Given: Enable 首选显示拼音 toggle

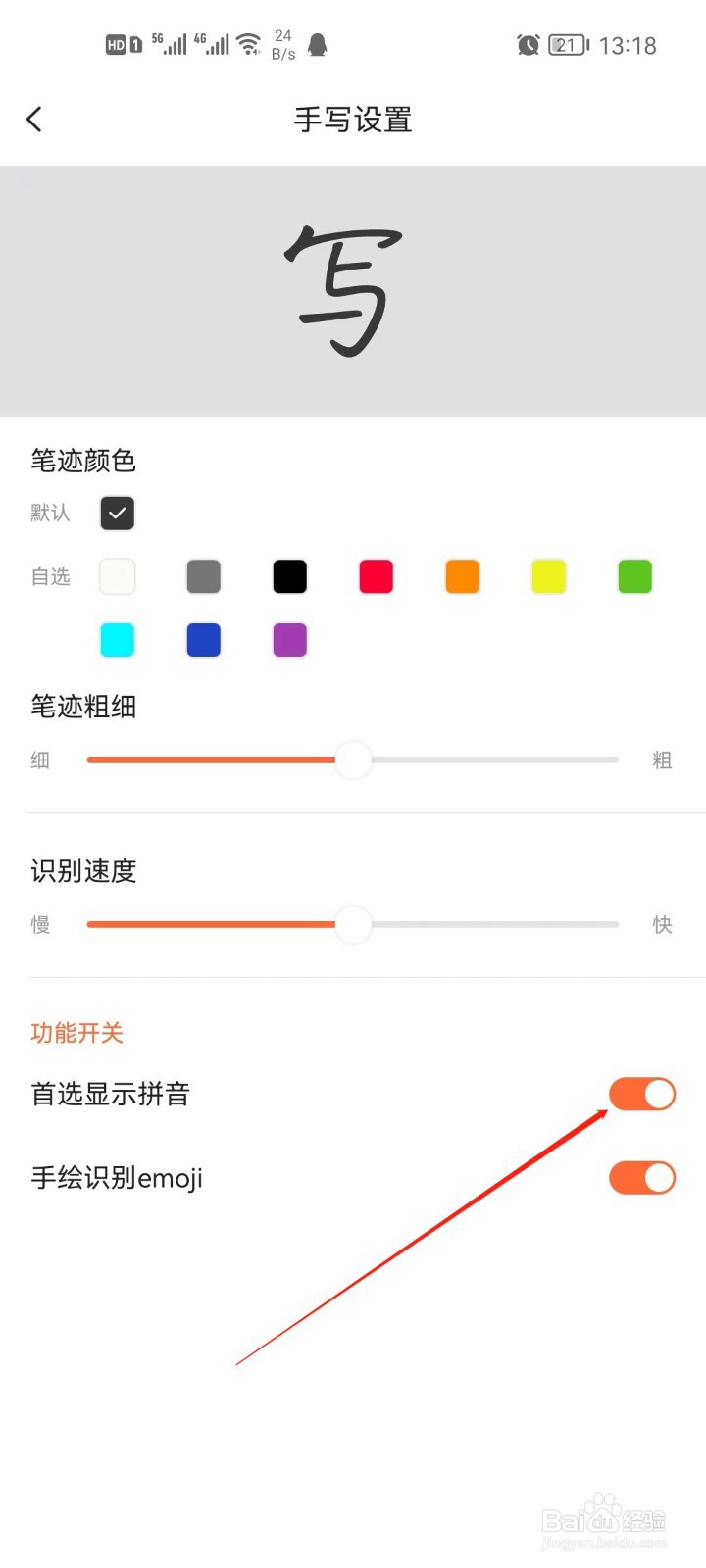Looking at the screenshot, I should click(x=642, y=1094).
